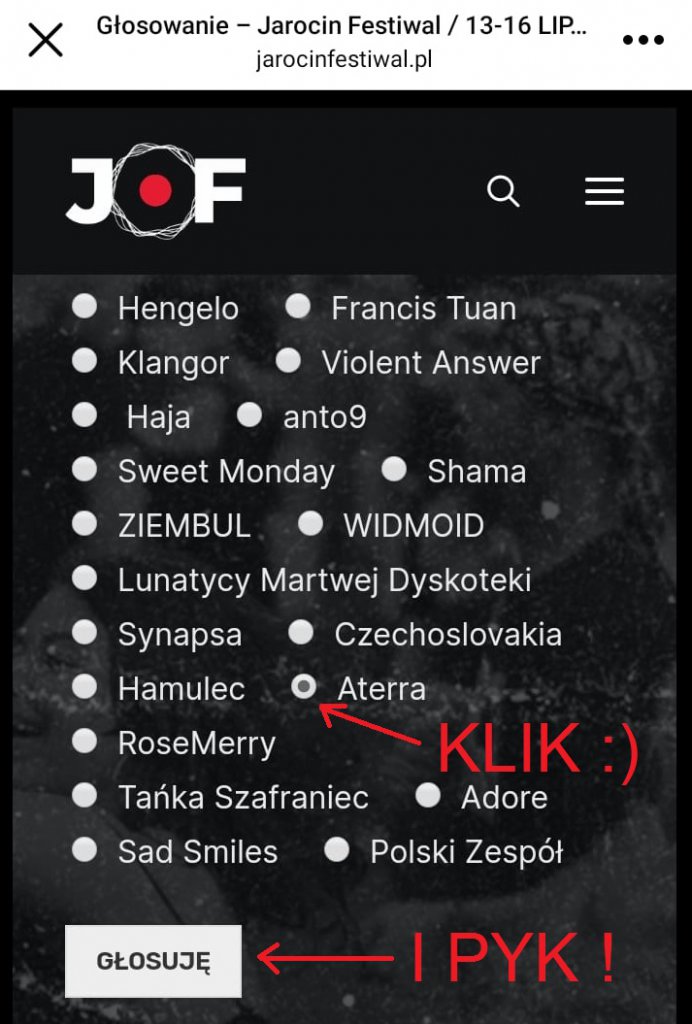Select the Aterra radio button

click(x=304, y=686)
